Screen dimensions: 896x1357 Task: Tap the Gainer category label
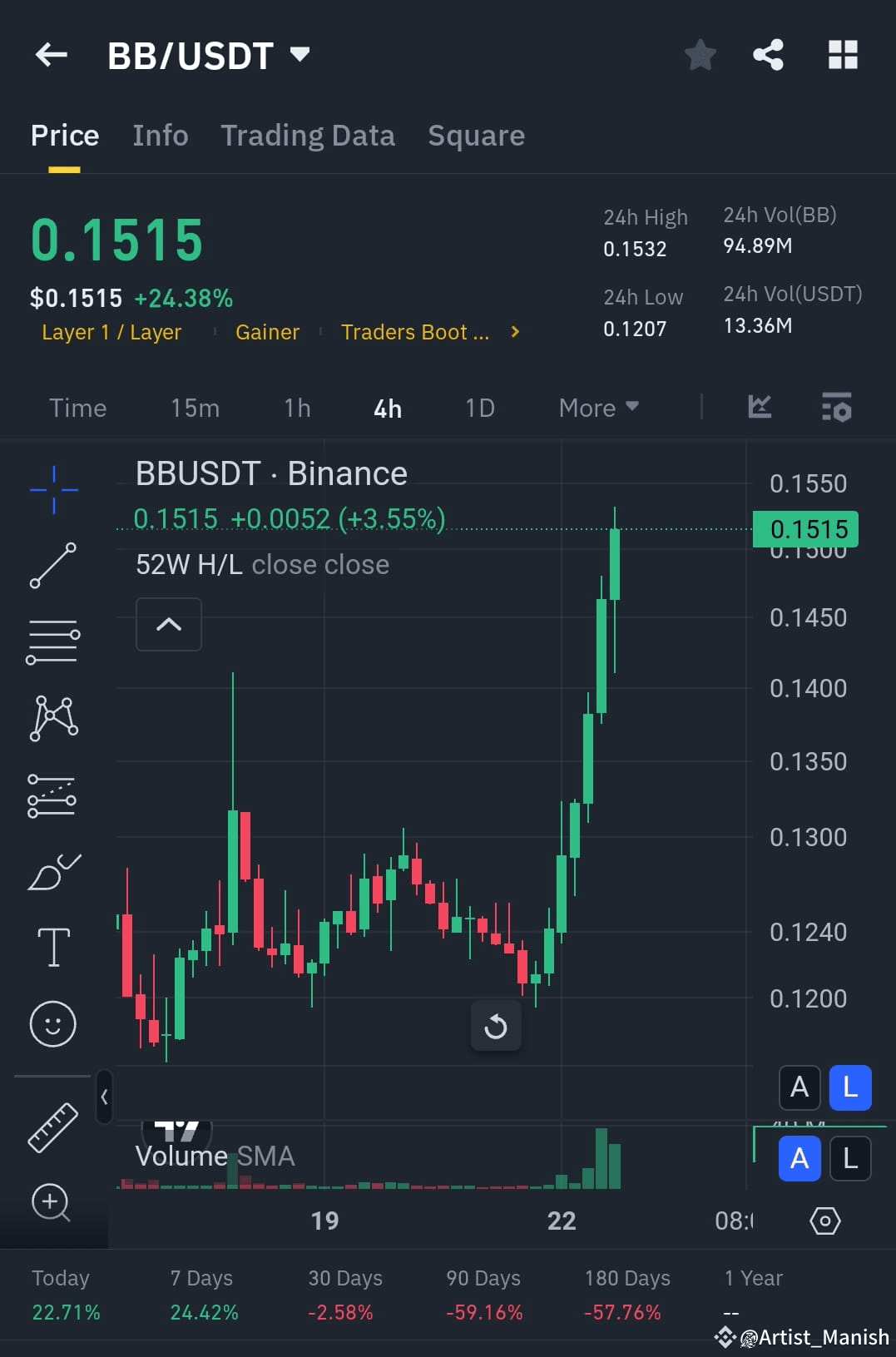click(267, 332)
